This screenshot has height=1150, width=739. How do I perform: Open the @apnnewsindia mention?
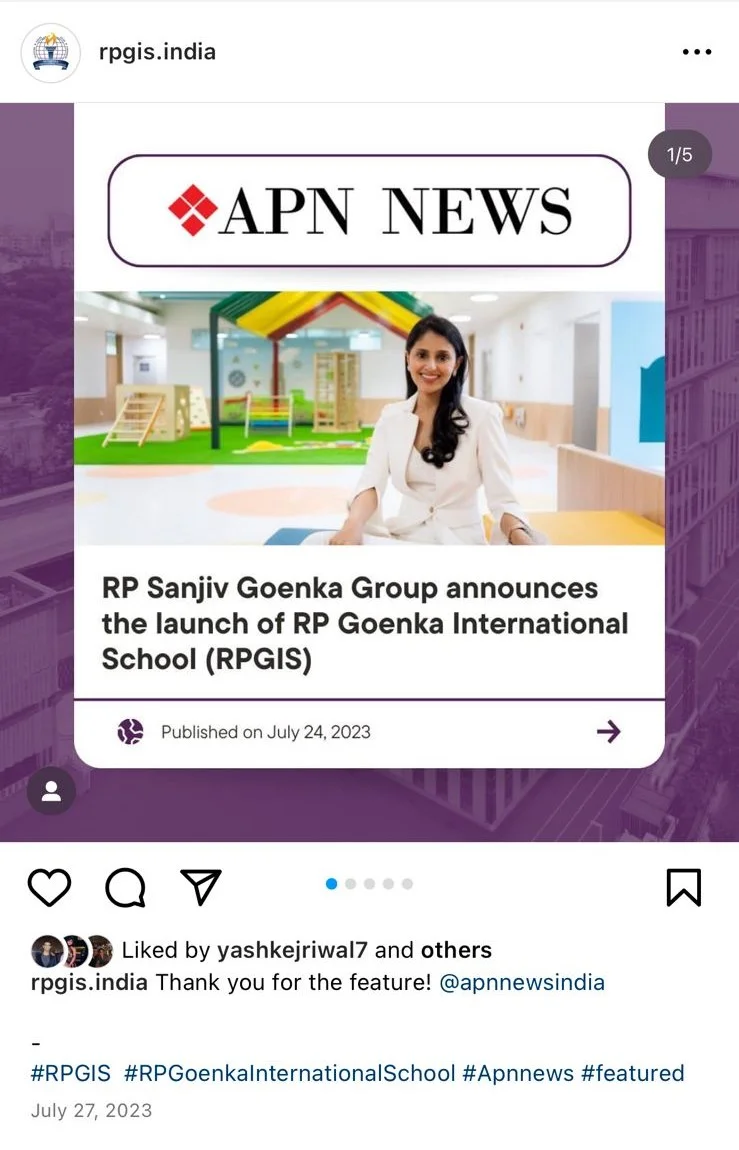[x=522, y=982]
